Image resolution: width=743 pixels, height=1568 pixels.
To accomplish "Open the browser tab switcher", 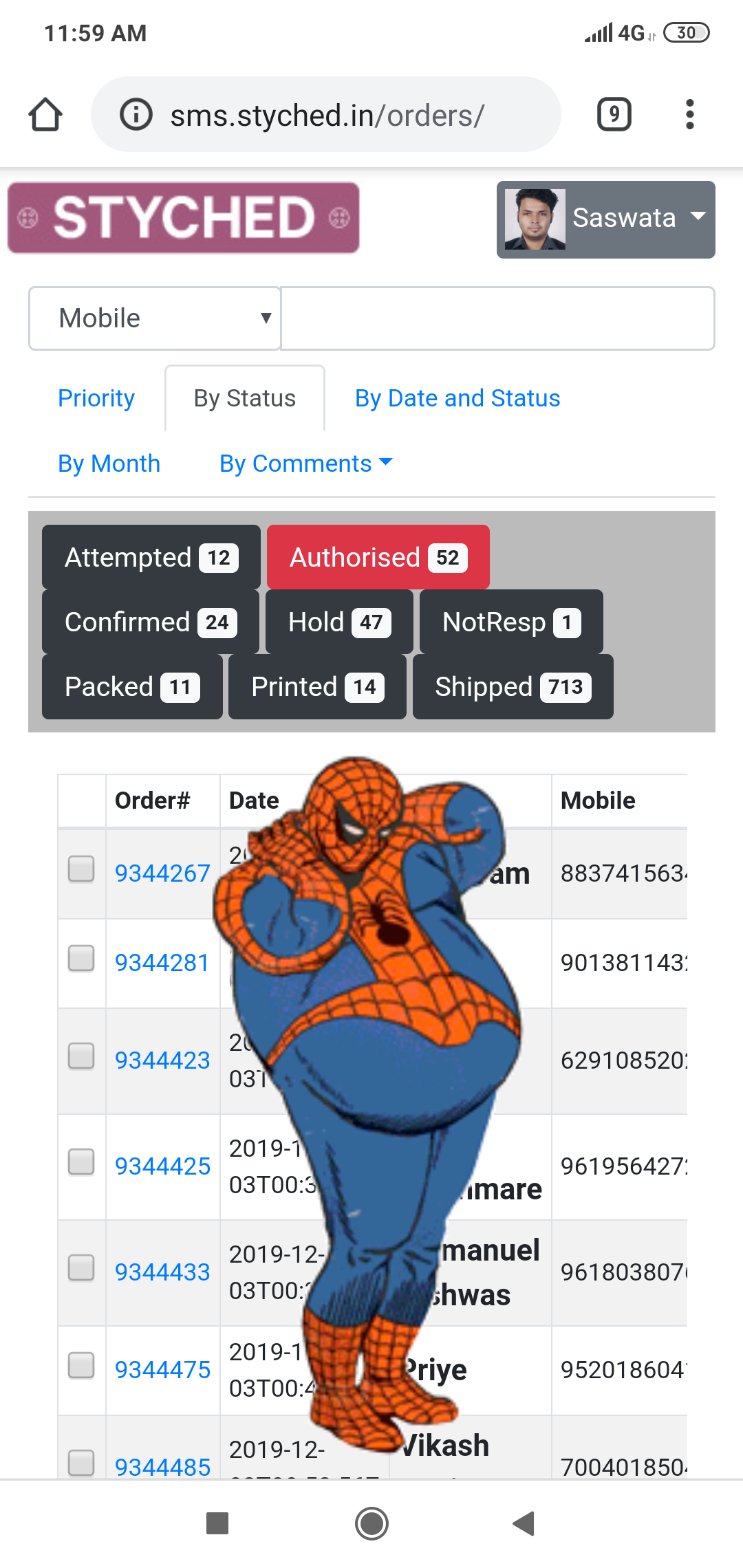I will [x=614, y=114].
